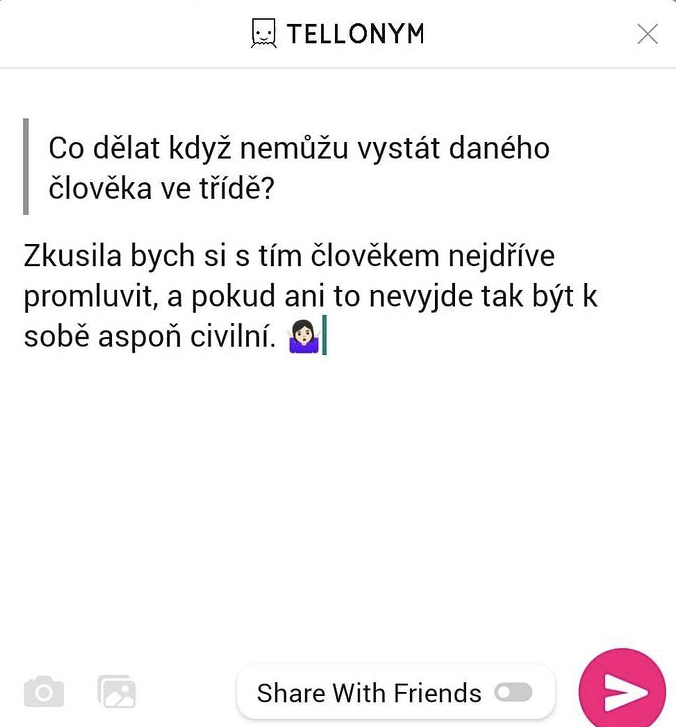This screenshot has height=727, width=676.
Task: Send the answer with the pink arrow
Action: [622, 691]
